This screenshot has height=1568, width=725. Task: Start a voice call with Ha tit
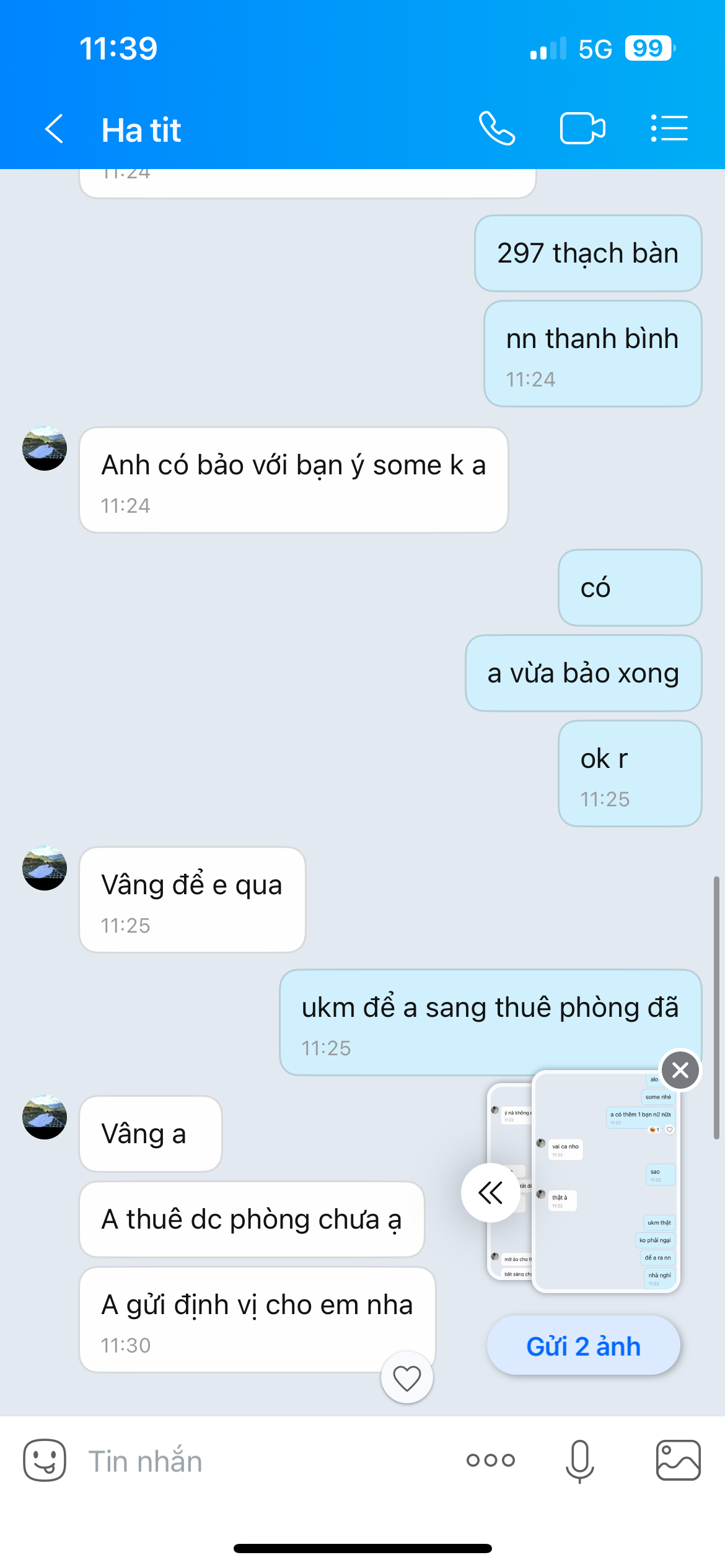coord(497,129)
